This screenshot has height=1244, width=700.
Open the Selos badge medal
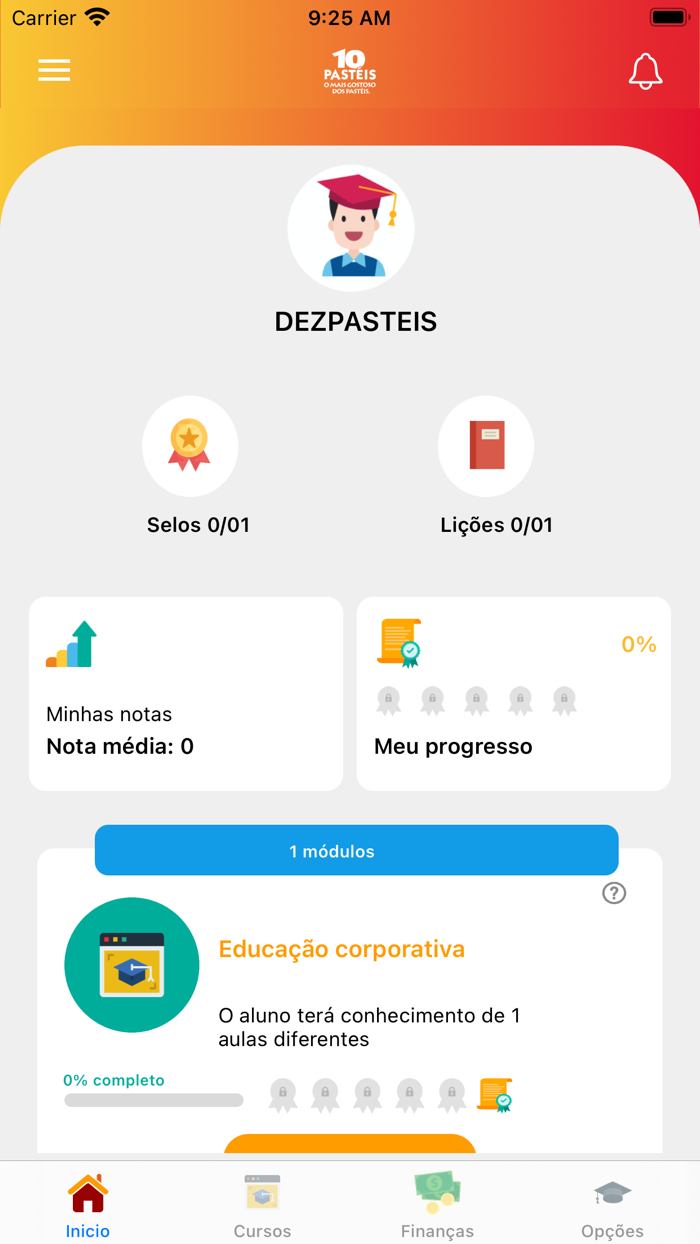pyautogui.click(x=190, y=446)
